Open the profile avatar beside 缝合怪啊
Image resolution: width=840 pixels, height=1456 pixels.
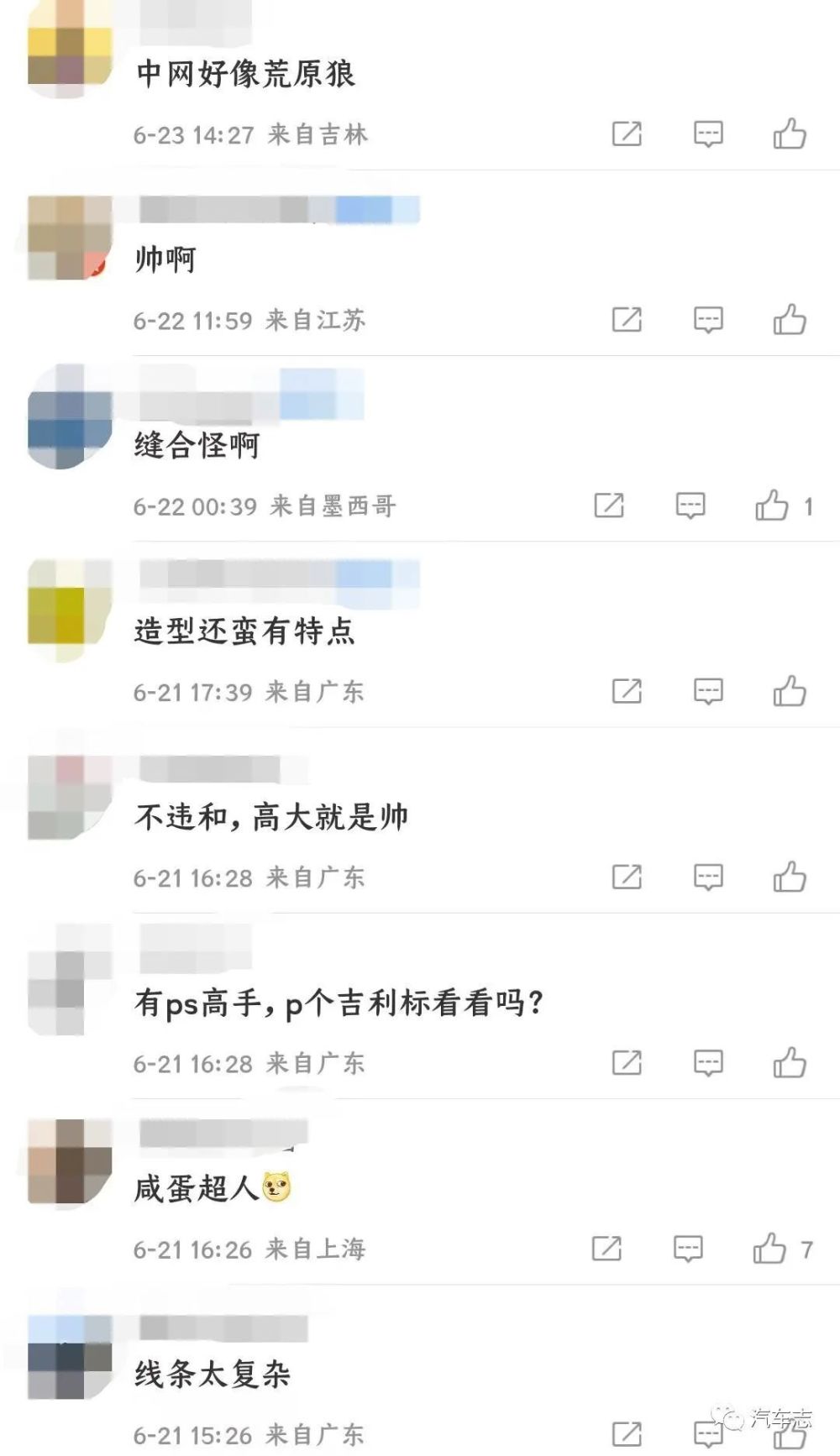coord(69,417)
